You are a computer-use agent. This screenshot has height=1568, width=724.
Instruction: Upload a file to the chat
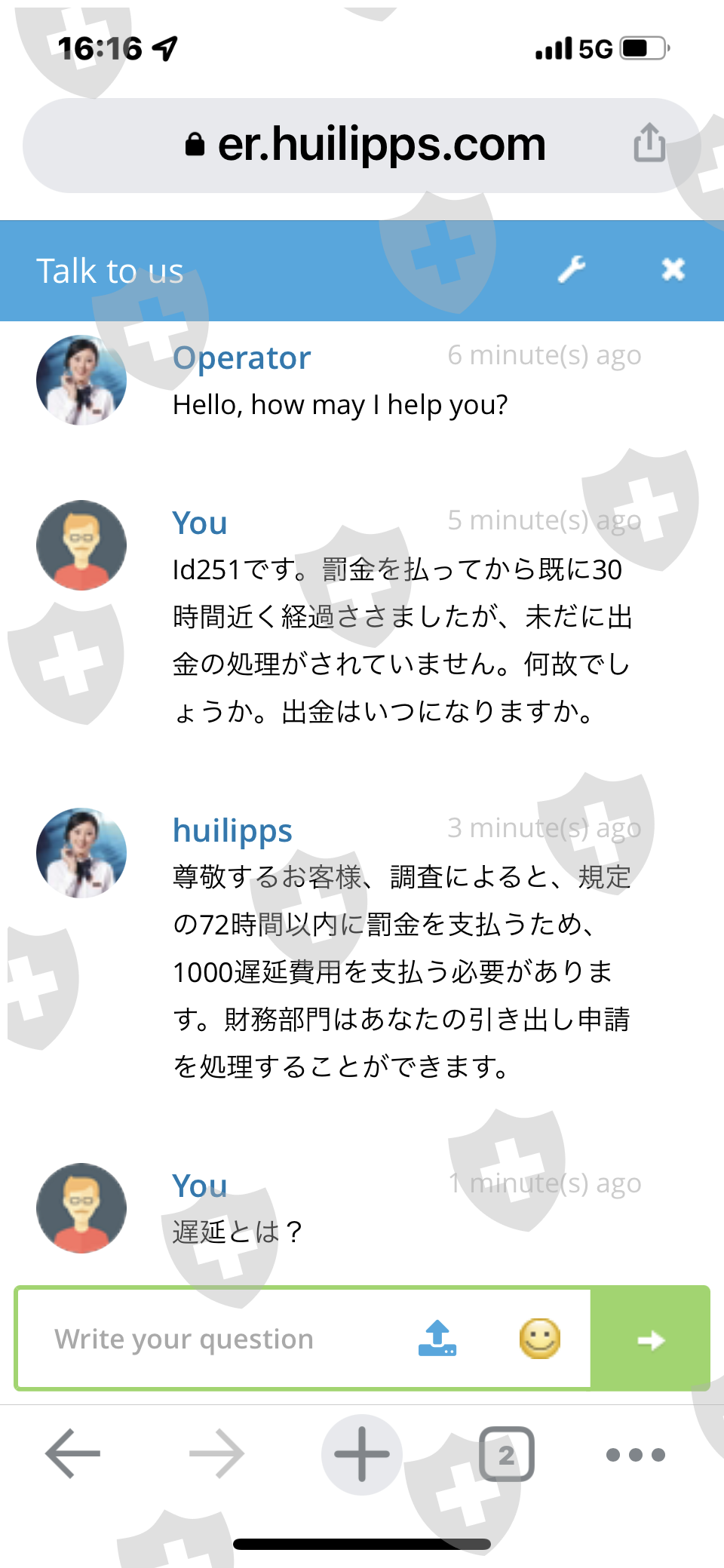click(x=437, y=1339)
